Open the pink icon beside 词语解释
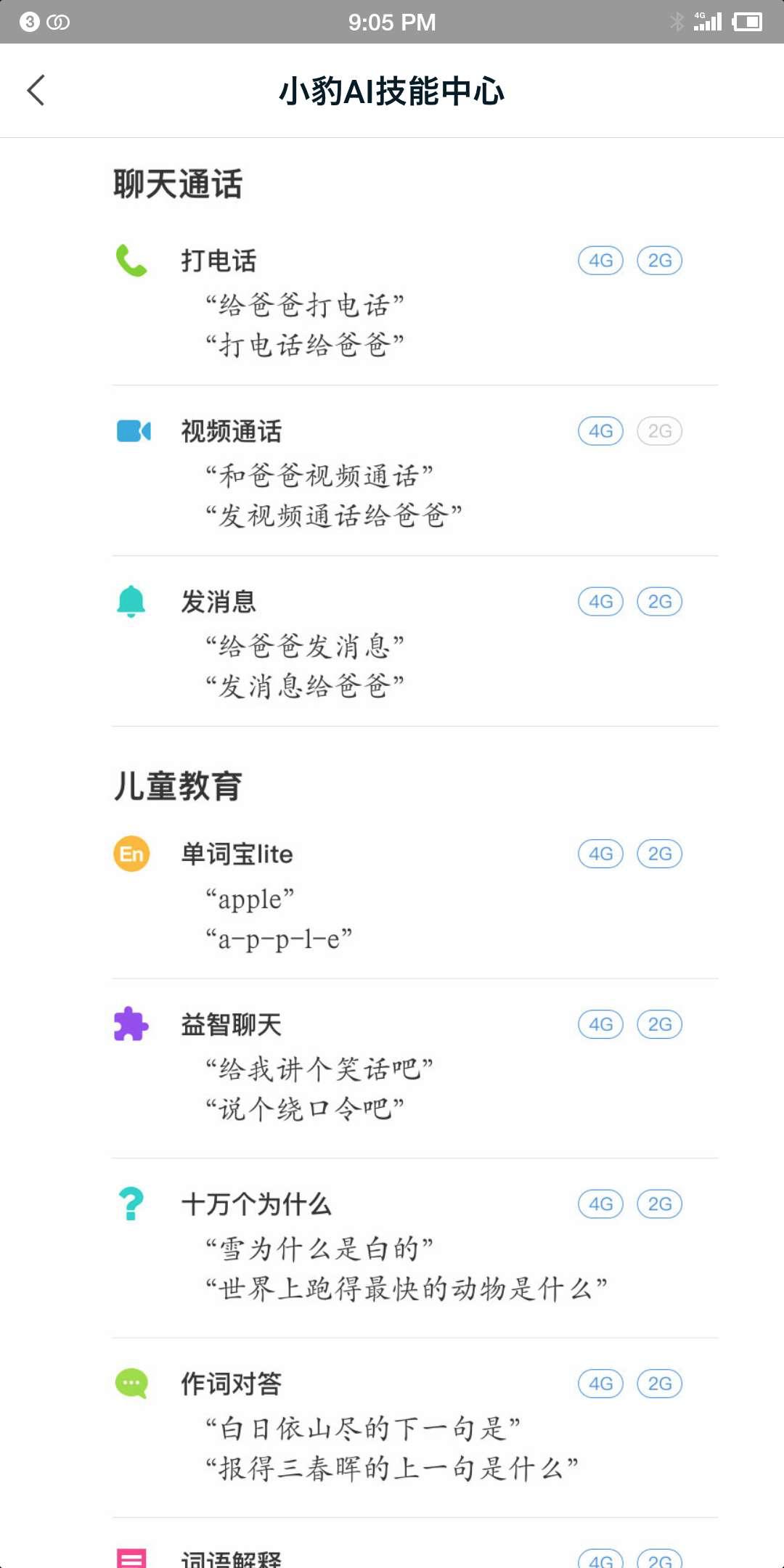The height and width of the screenshot is (1568, 784). [131, 1553]
